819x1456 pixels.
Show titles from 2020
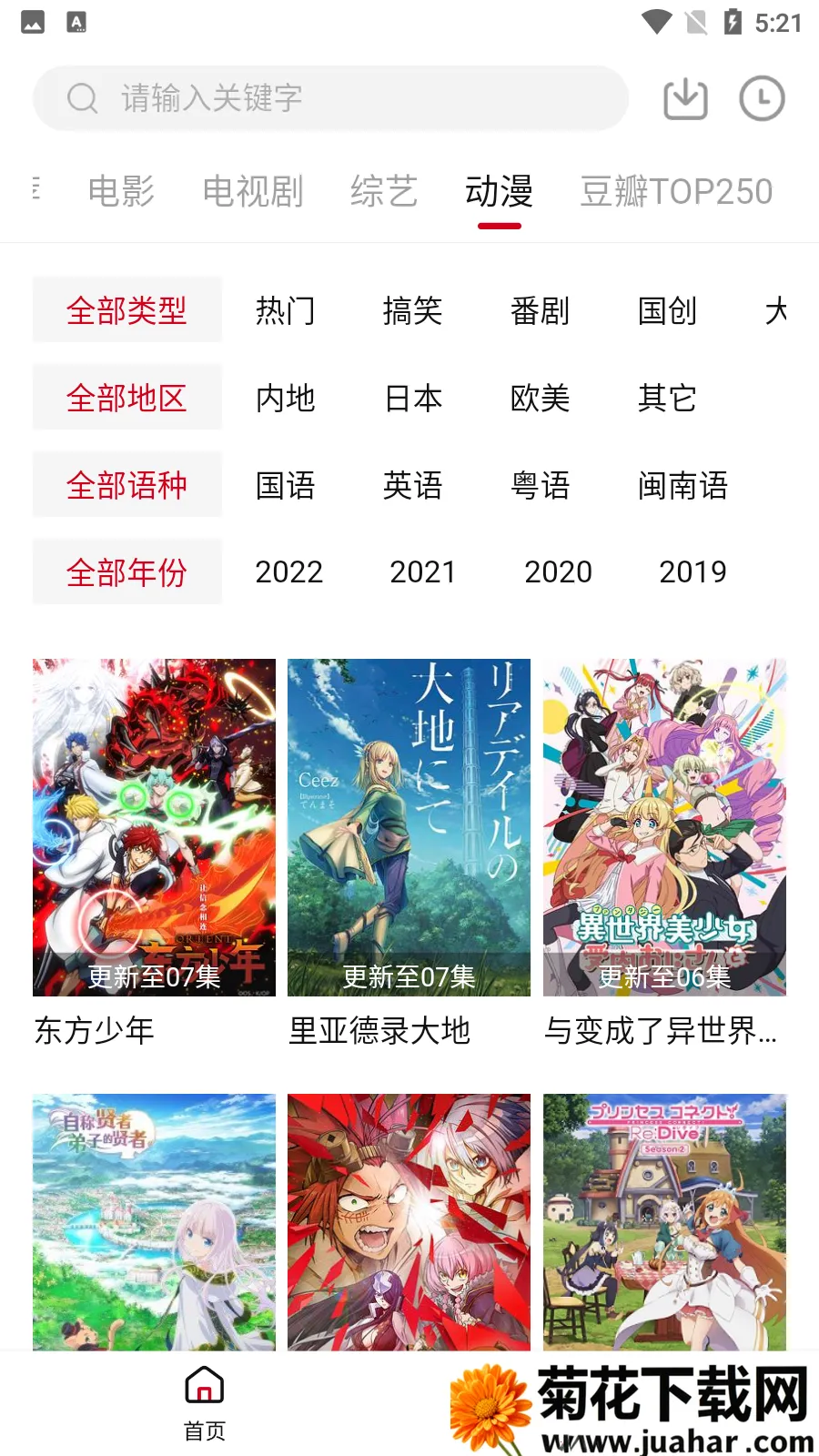(558, 572)
